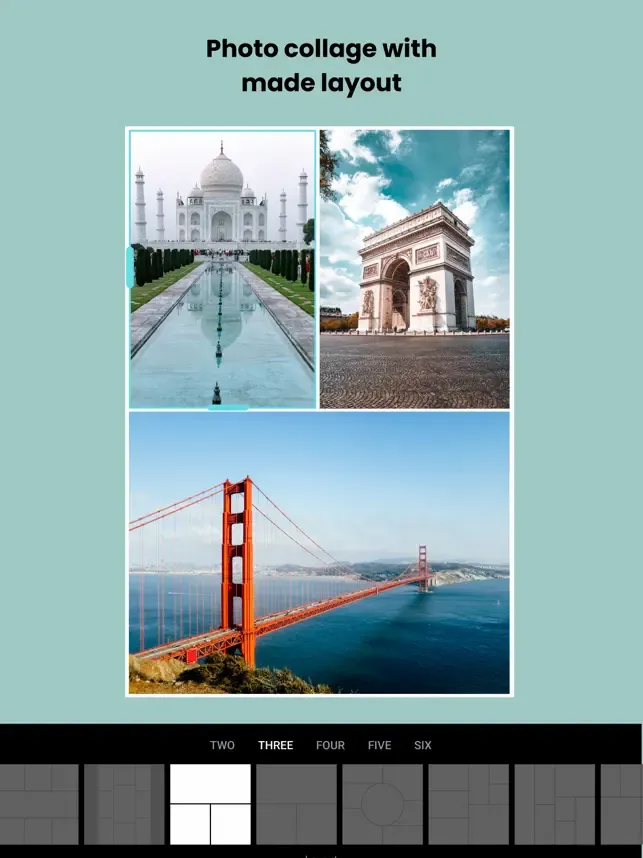Select the Arc de Triomphe photo cell
643x858 pixels.
point(414,269)
